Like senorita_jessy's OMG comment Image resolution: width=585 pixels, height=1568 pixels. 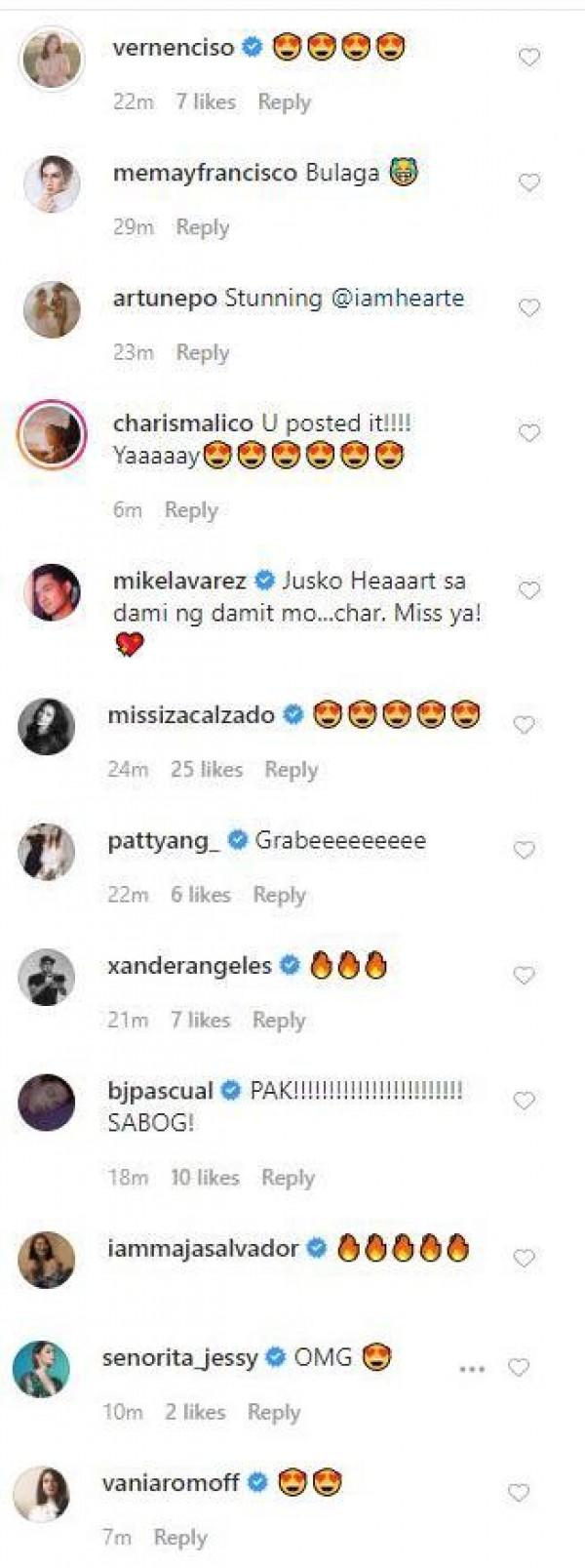pos(519,1369)
